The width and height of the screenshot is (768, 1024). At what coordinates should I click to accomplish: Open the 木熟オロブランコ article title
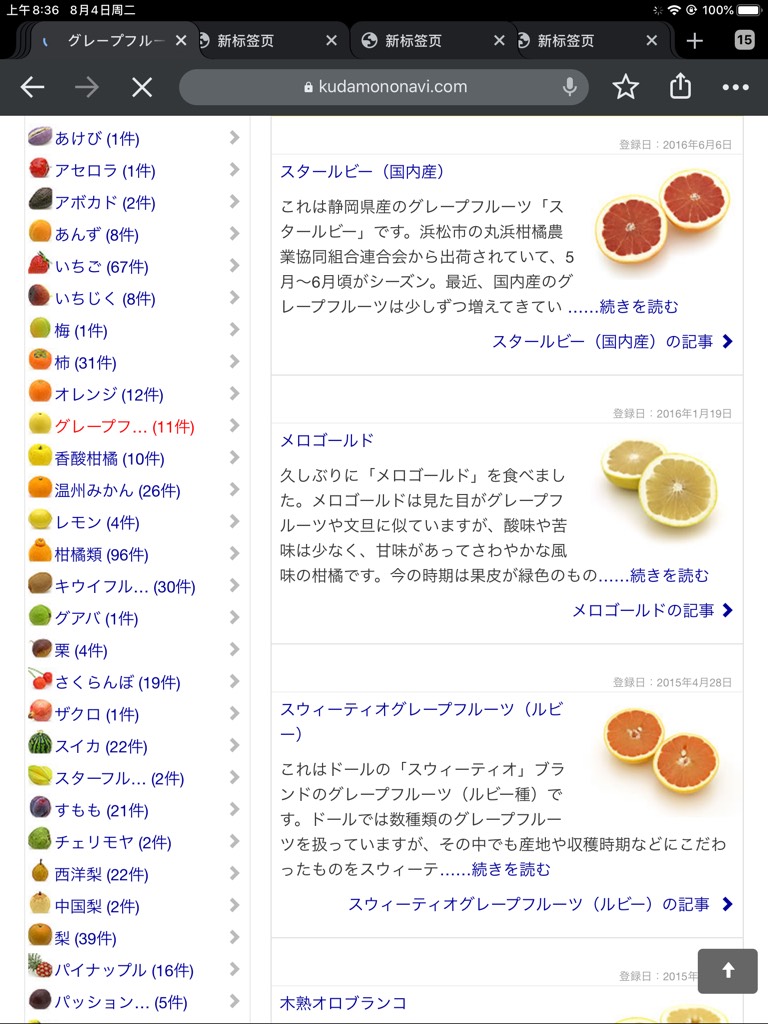[343, 1003]
